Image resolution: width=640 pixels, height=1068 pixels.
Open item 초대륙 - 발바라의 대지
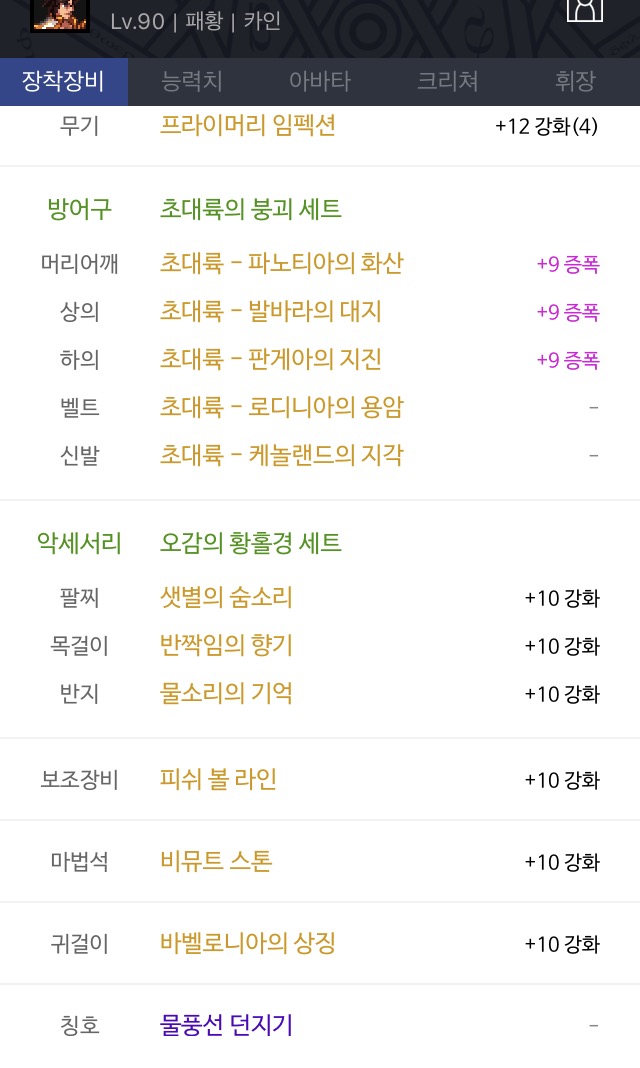[270, 311]
